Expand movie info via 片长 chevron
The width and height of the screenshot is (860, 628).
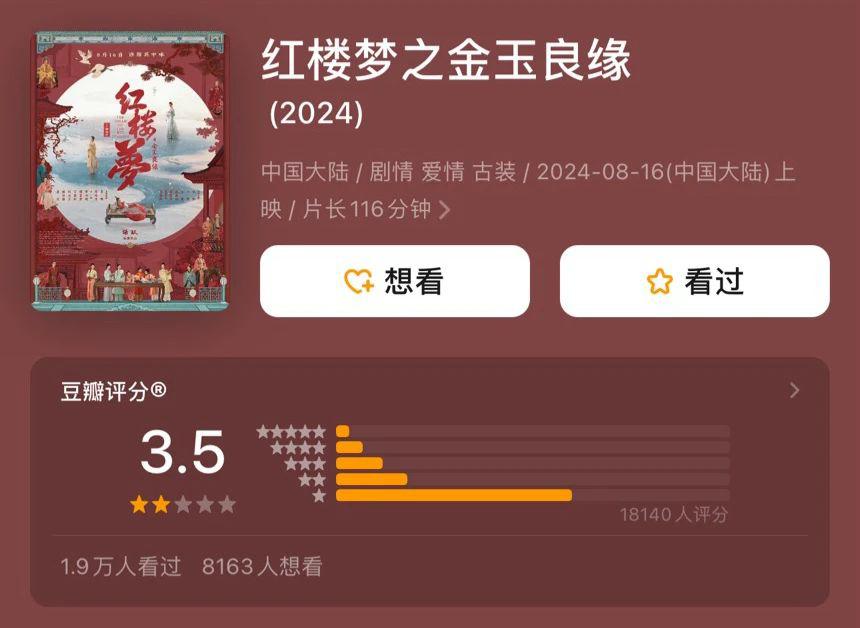click(445, 210)
